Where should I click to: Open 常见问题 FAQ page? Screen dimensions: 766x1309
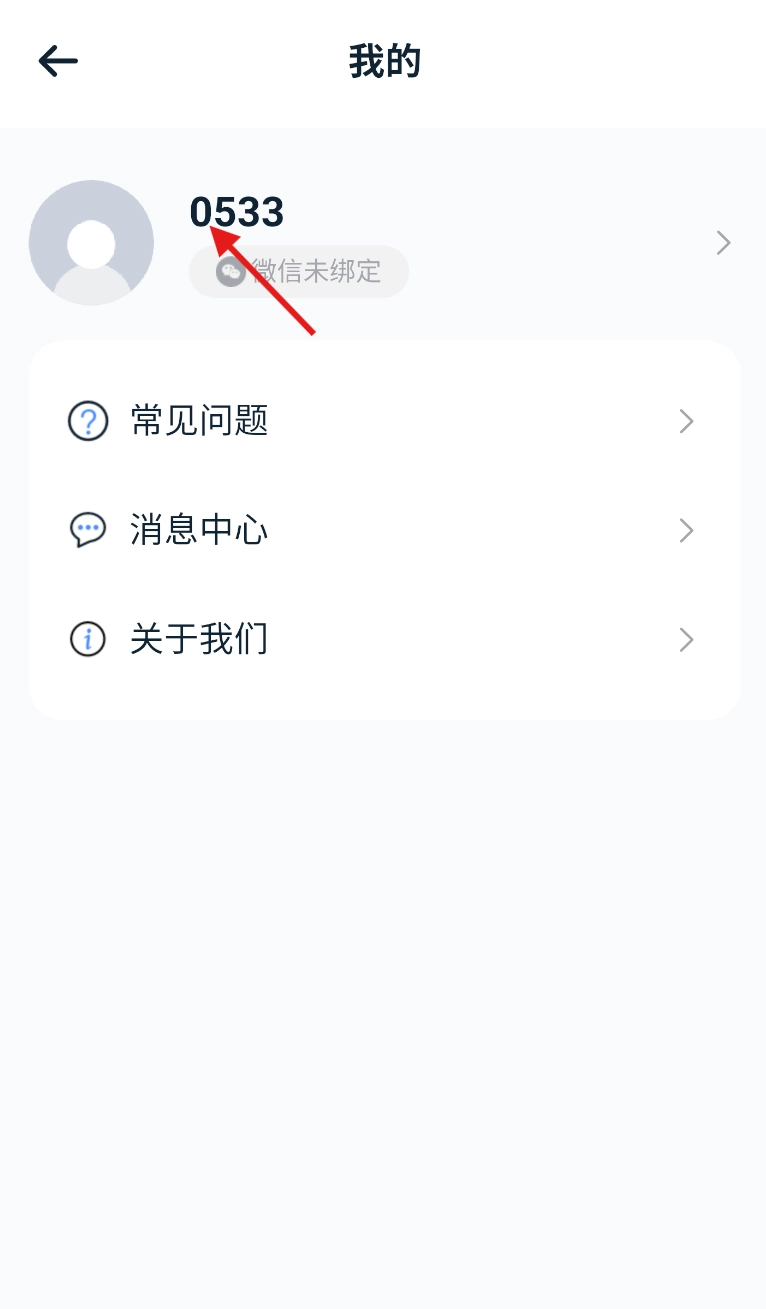click(x=383, y=422)
